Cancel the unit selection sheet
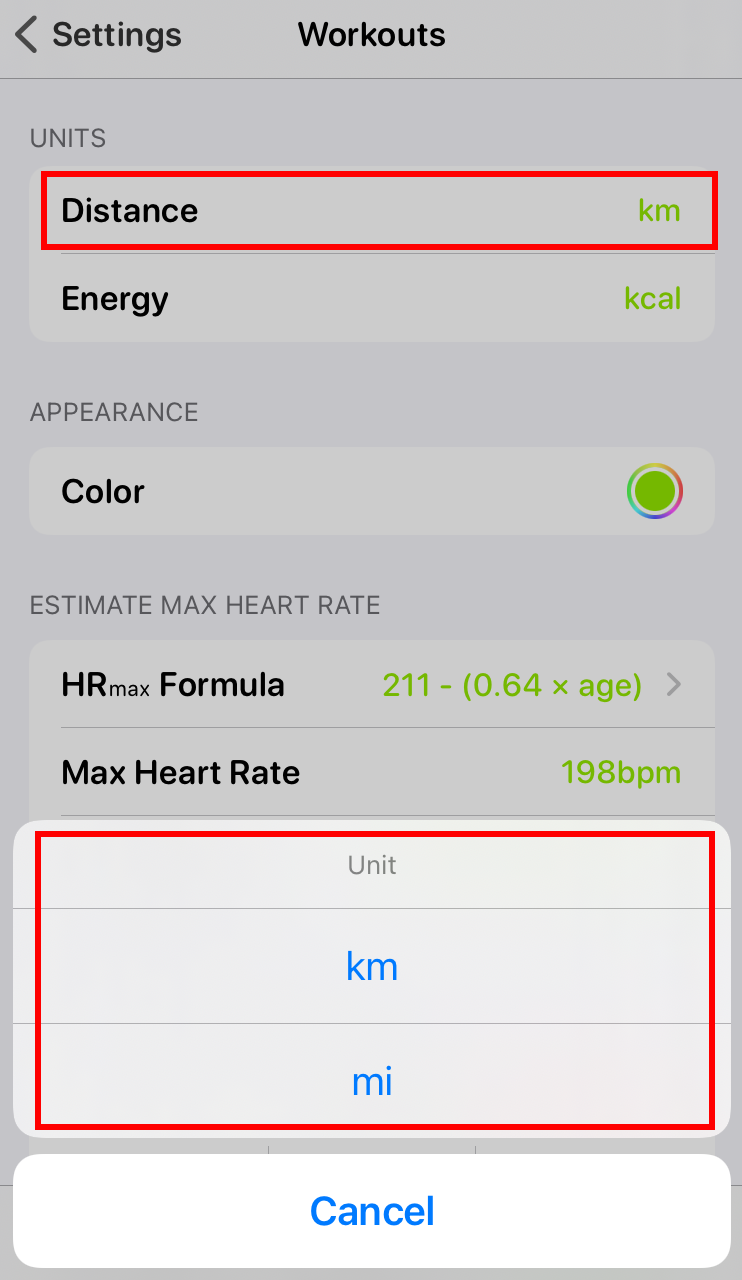Image resolution: width=742 pixels, height=1280 pixels. point(372,1210)
